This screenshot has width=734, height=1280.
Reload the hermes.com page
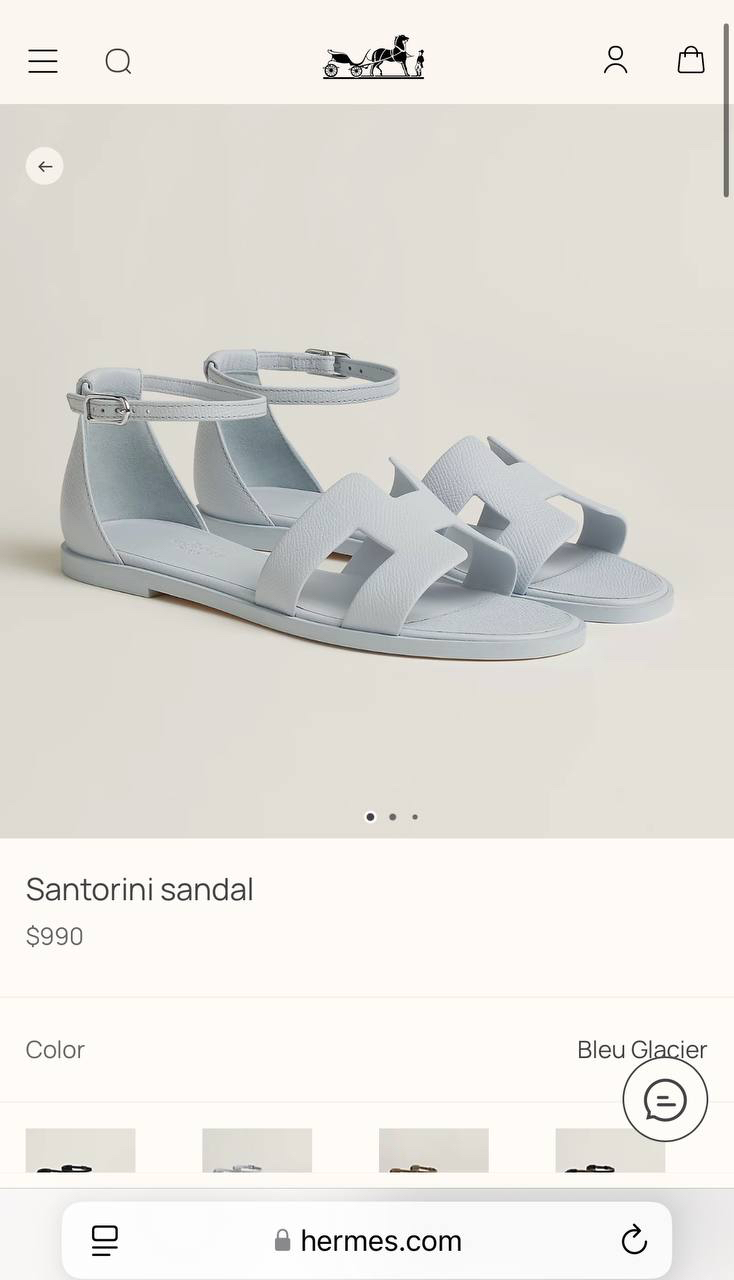634,1241
